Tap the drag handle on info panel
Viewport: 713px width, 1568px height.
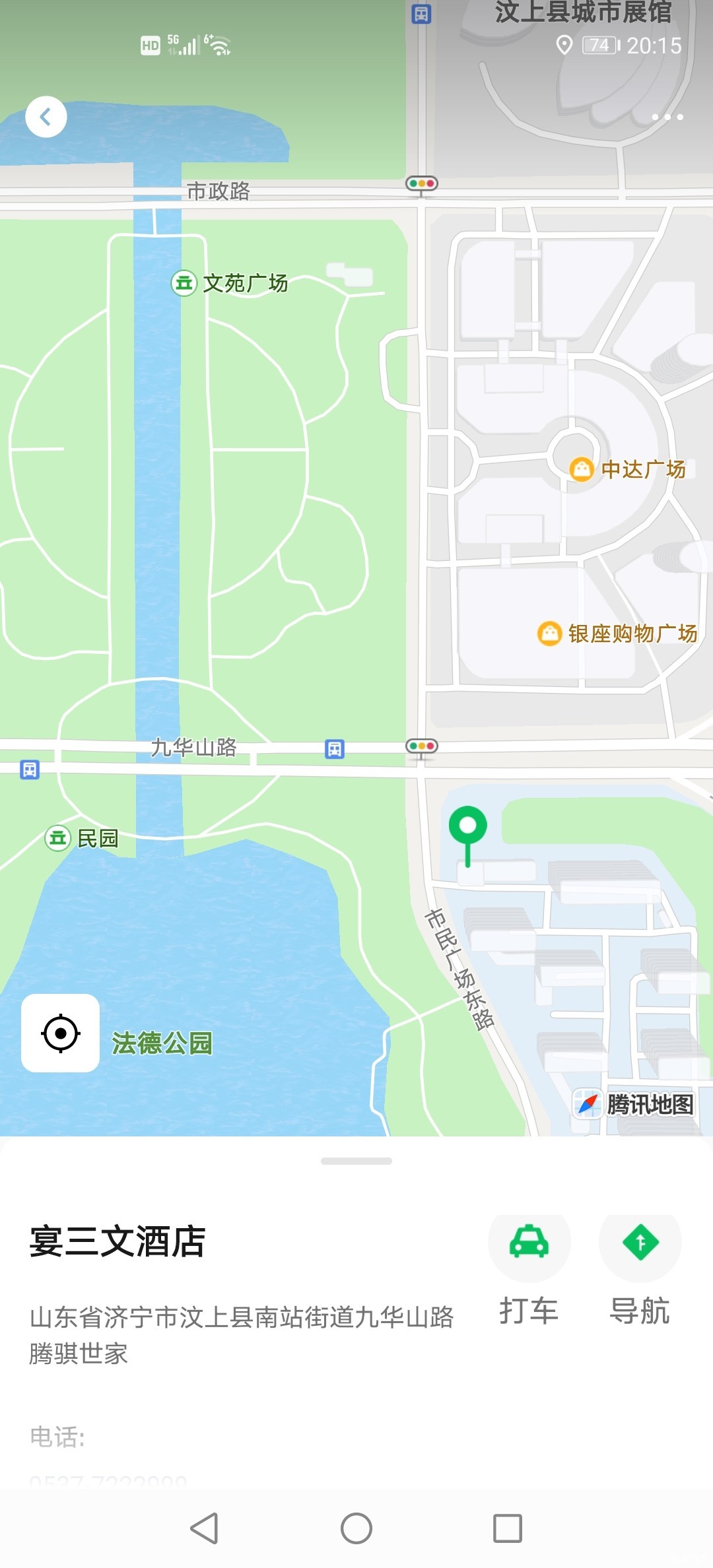point(356,1161)
